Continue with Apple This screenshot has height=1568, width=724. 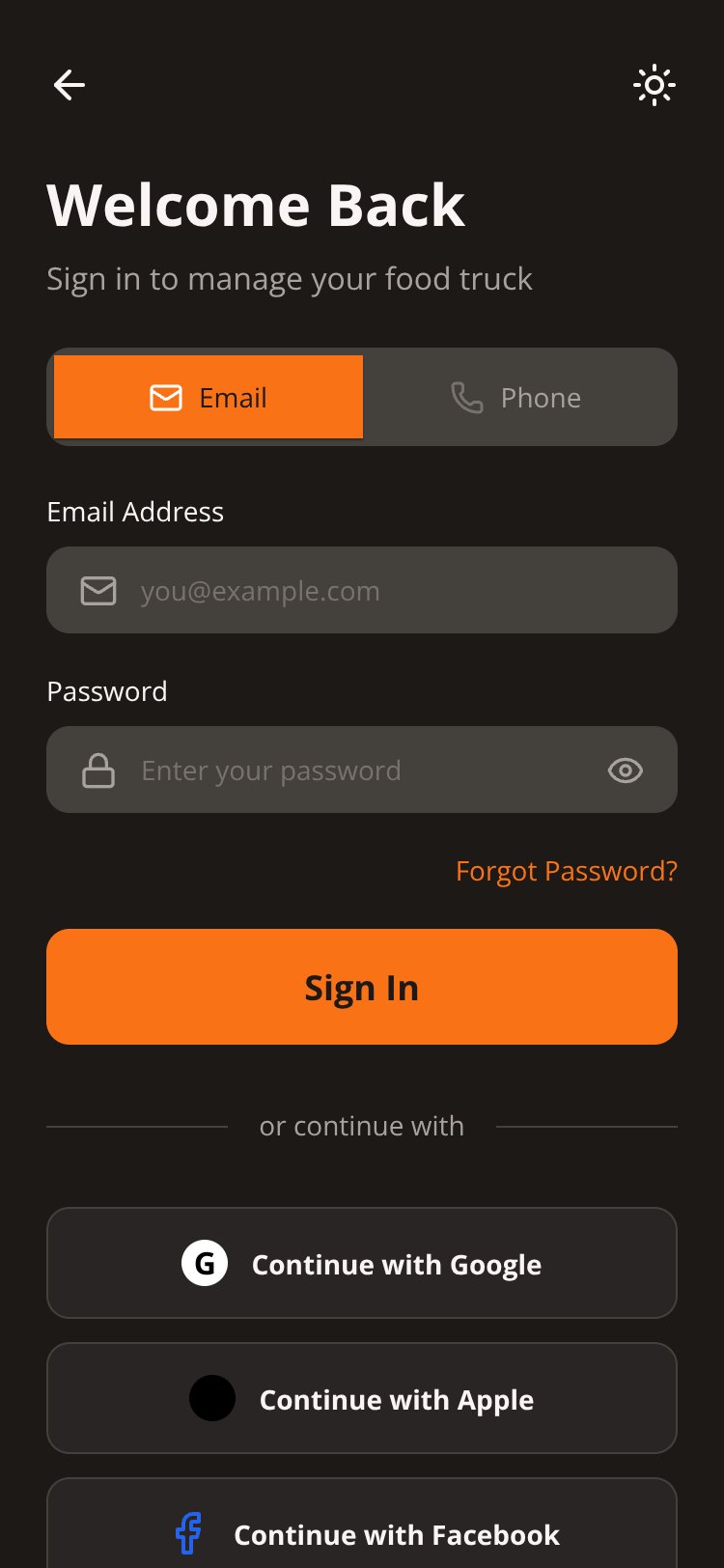point(362,1398)
